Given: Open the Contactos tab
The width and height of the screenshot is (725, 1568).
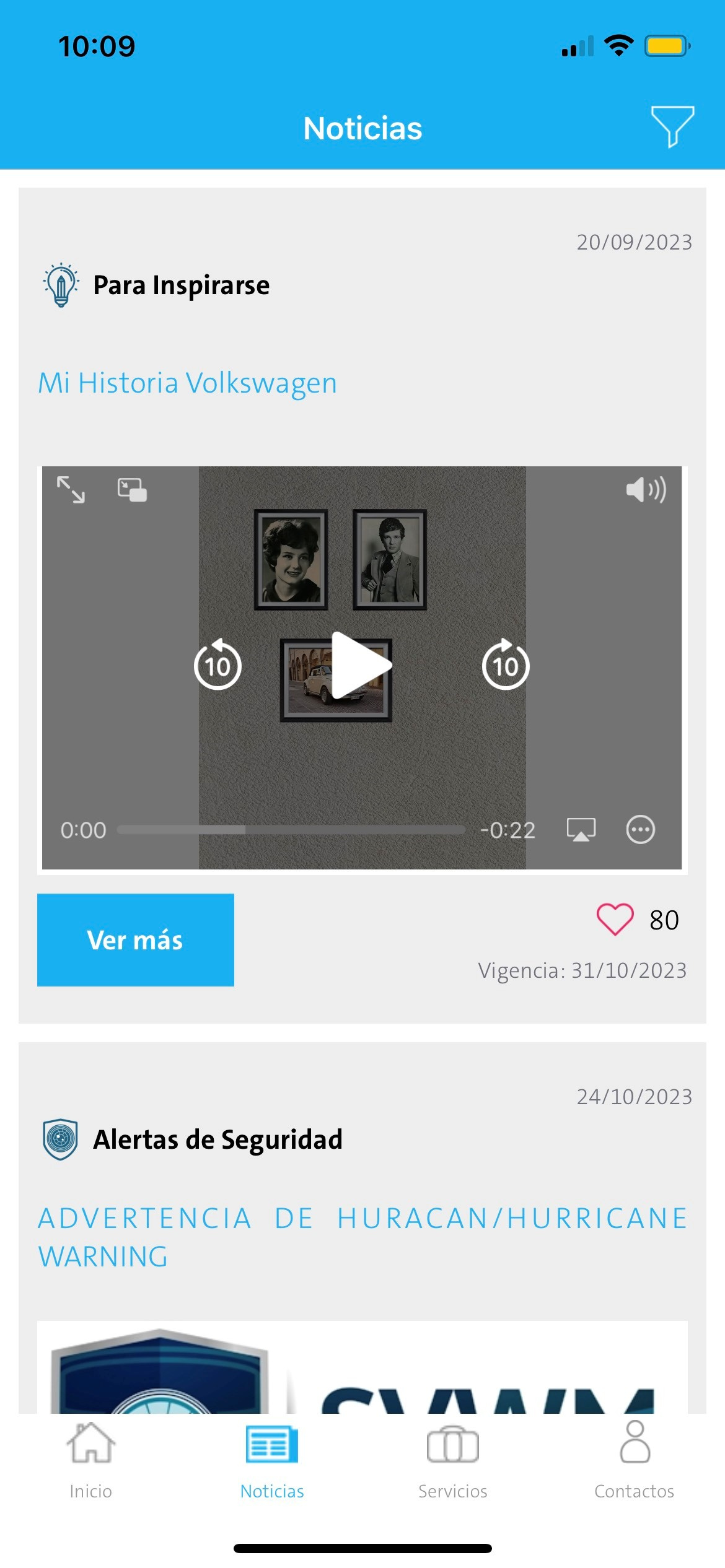Looking at the screenshot, I should click(634, 1459).
